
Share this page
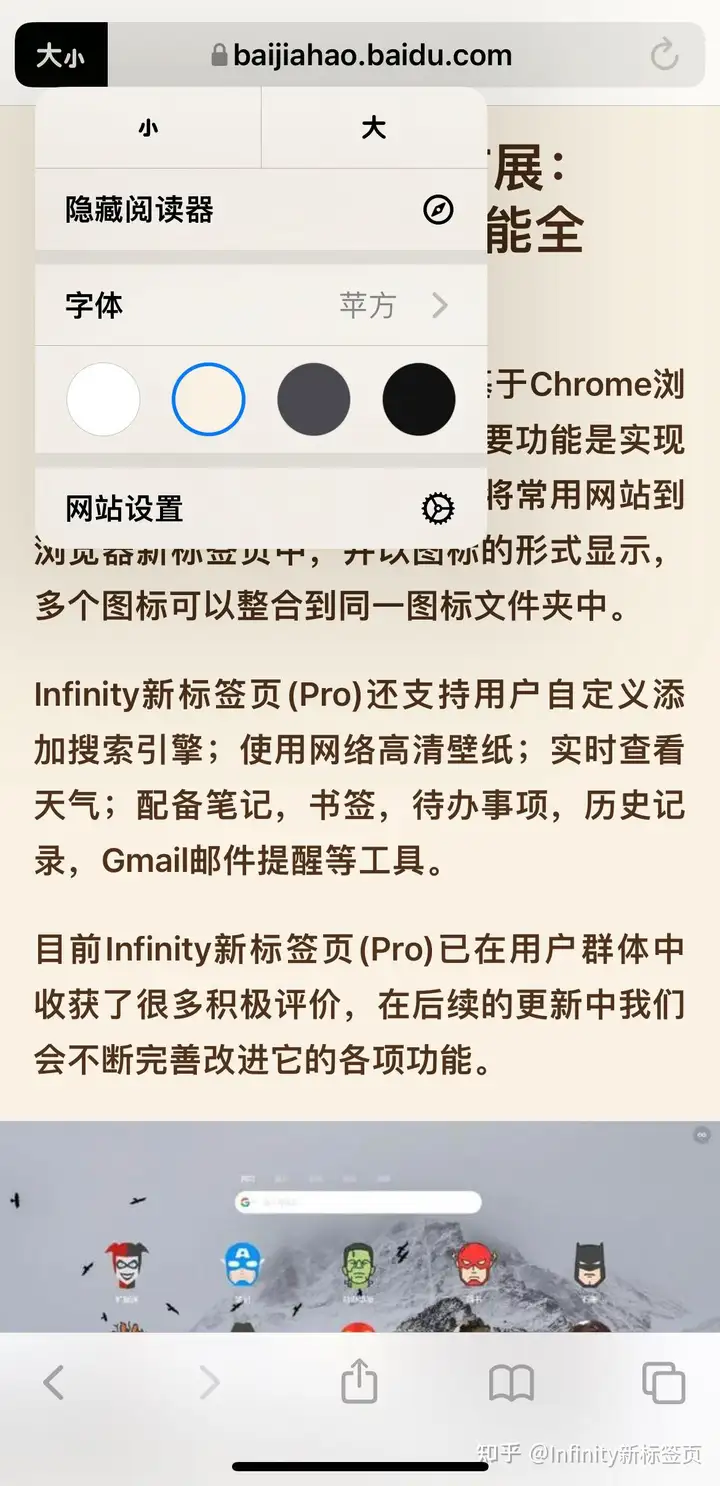[359, 1383]
